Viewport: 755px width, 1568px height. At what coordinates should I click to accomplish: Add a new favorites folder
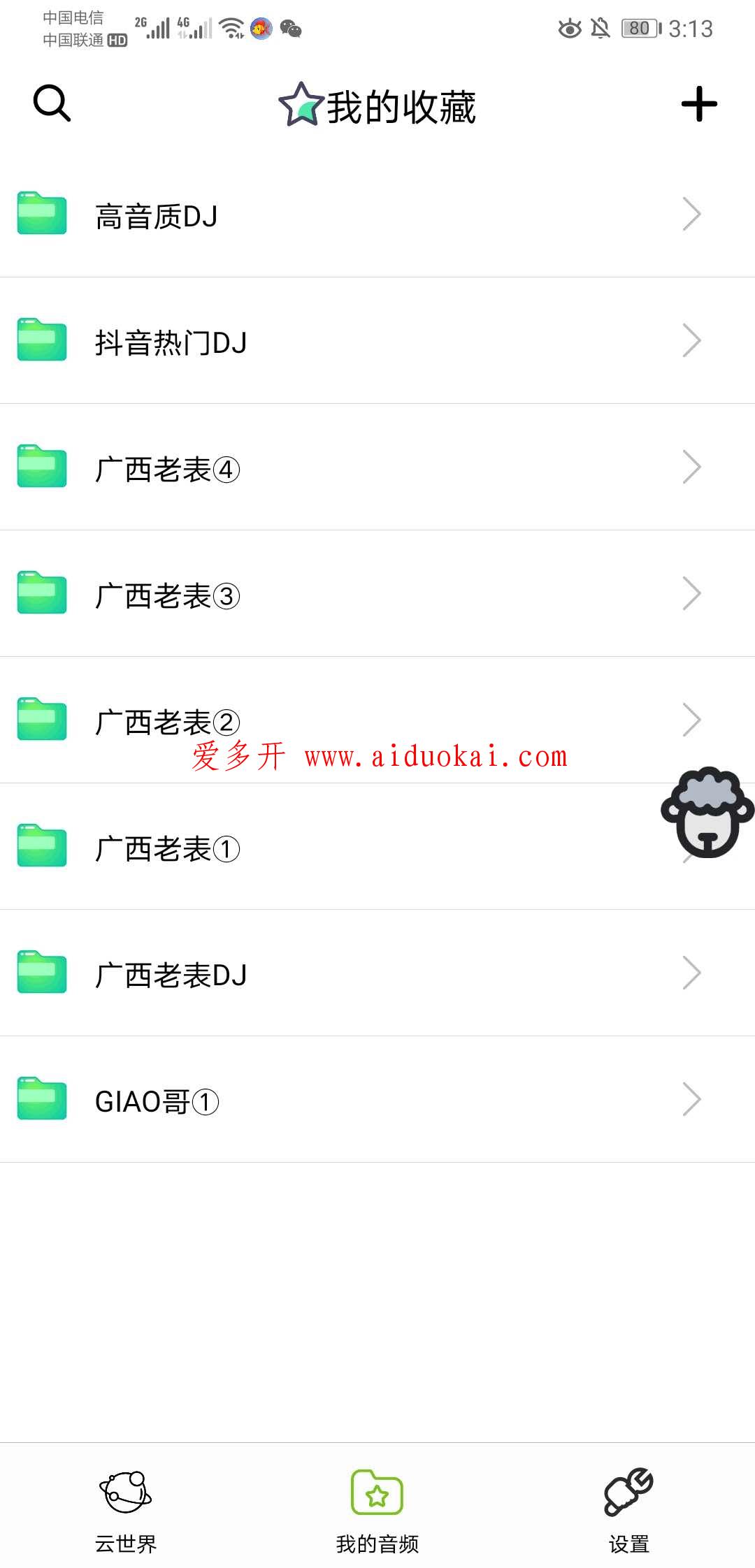pyautogui.click(x=699, y=105)
